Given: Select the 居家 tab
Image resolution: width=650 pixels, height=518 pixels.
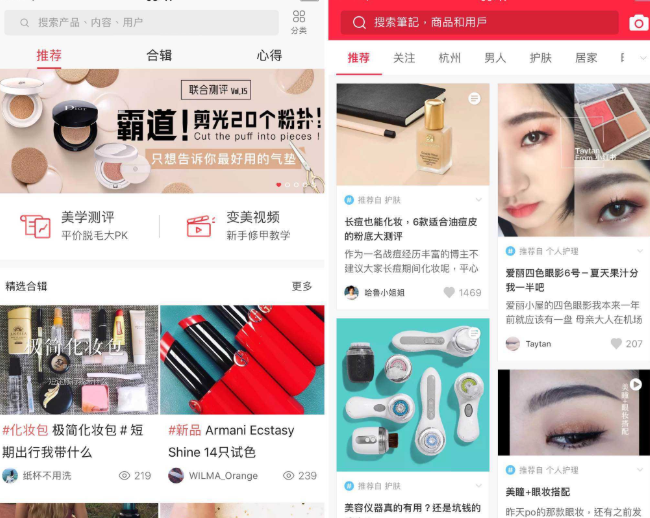Looking at the screenshot, I should (x=586, y=58).
